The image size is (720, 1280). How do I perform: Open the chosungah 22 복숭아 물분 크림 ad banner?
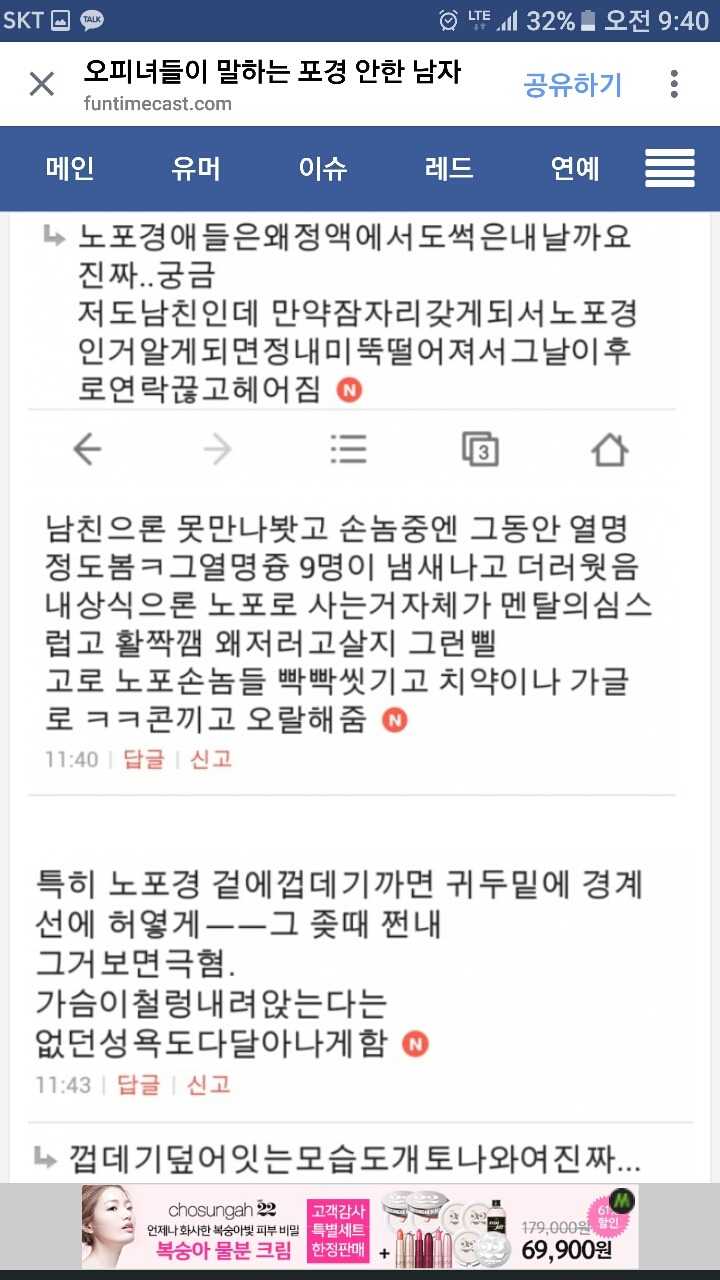coord(360,1226)
